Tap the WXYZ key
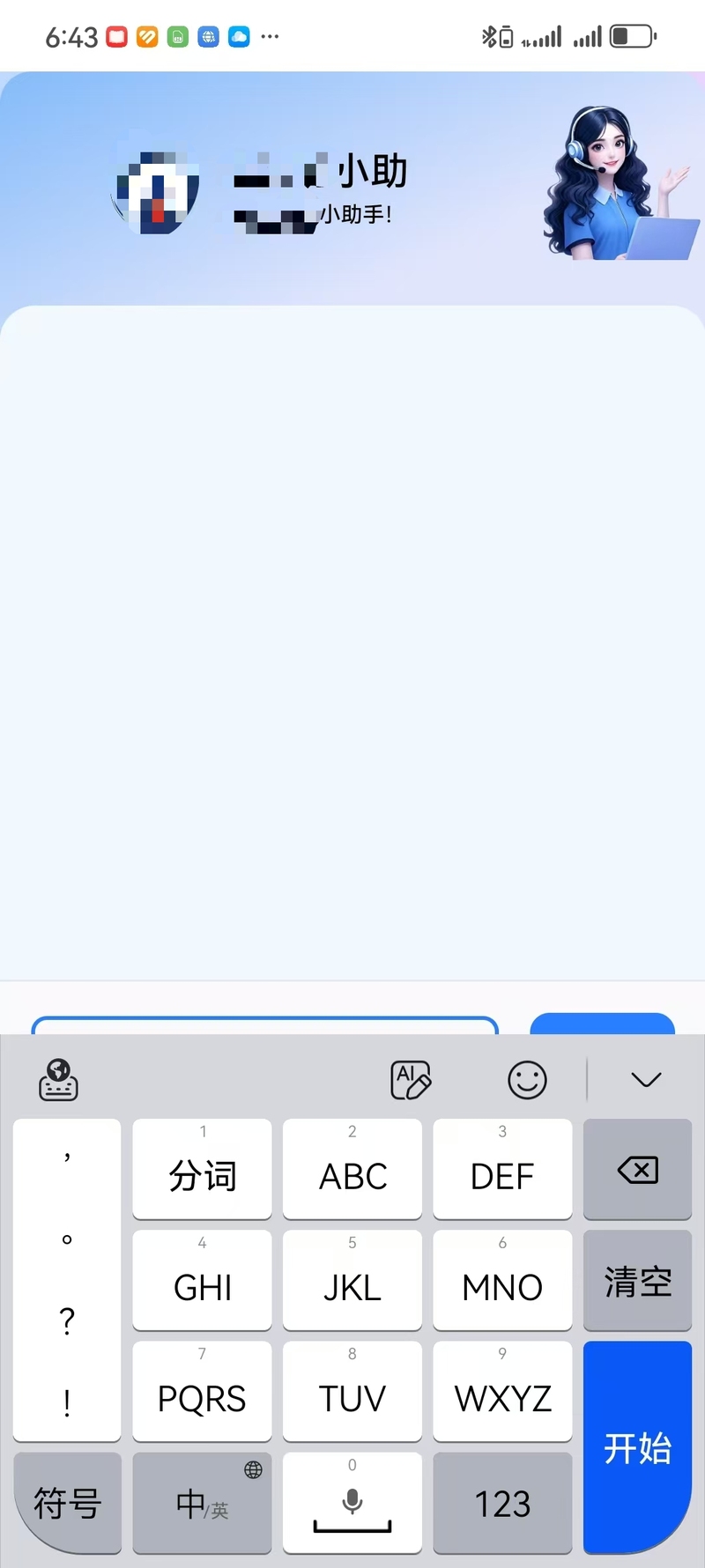This screenshot has height=1568, width=705. (x=502, y=1392)
